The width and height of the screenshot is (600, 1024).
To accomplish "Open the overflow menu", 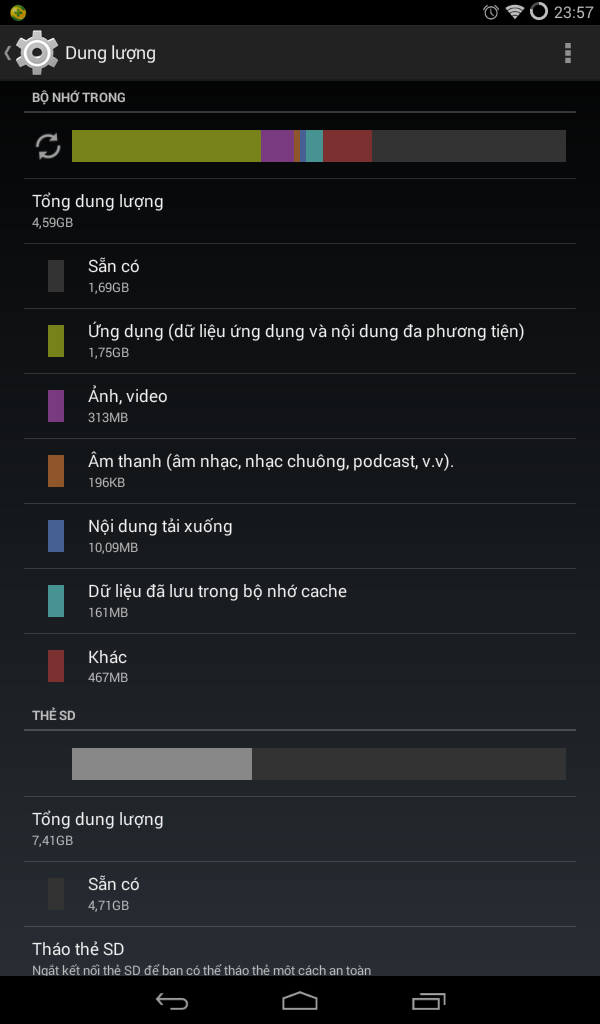I will tap(567, 53).
